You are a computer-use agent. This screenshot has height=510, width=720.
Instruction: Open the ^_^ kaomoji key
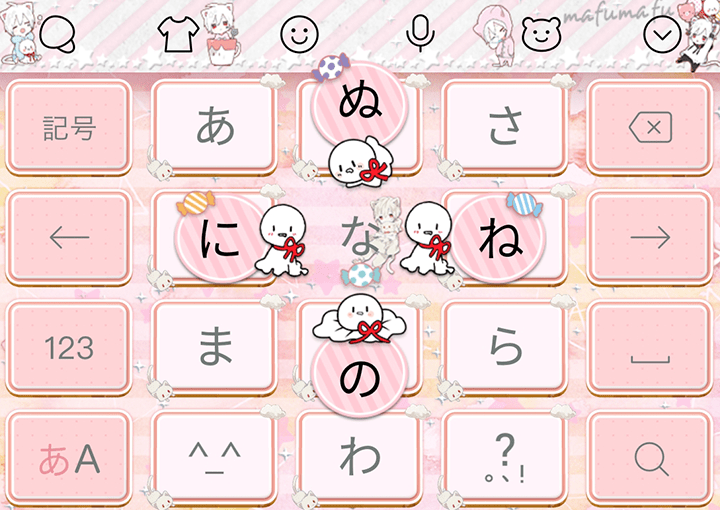pos(214,458)
